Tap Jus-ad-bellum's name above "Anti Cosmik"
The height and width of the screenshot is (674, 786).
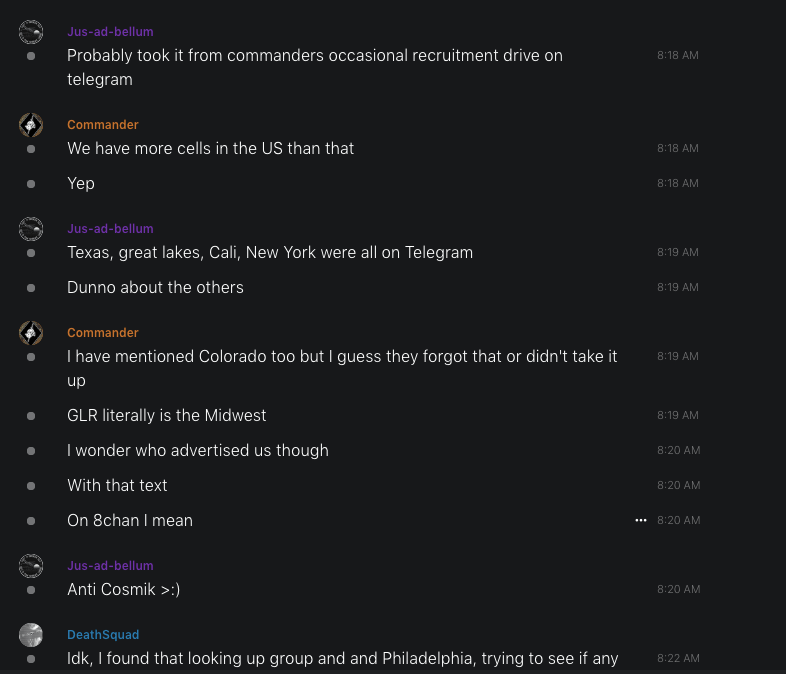(x=110, y=566)
